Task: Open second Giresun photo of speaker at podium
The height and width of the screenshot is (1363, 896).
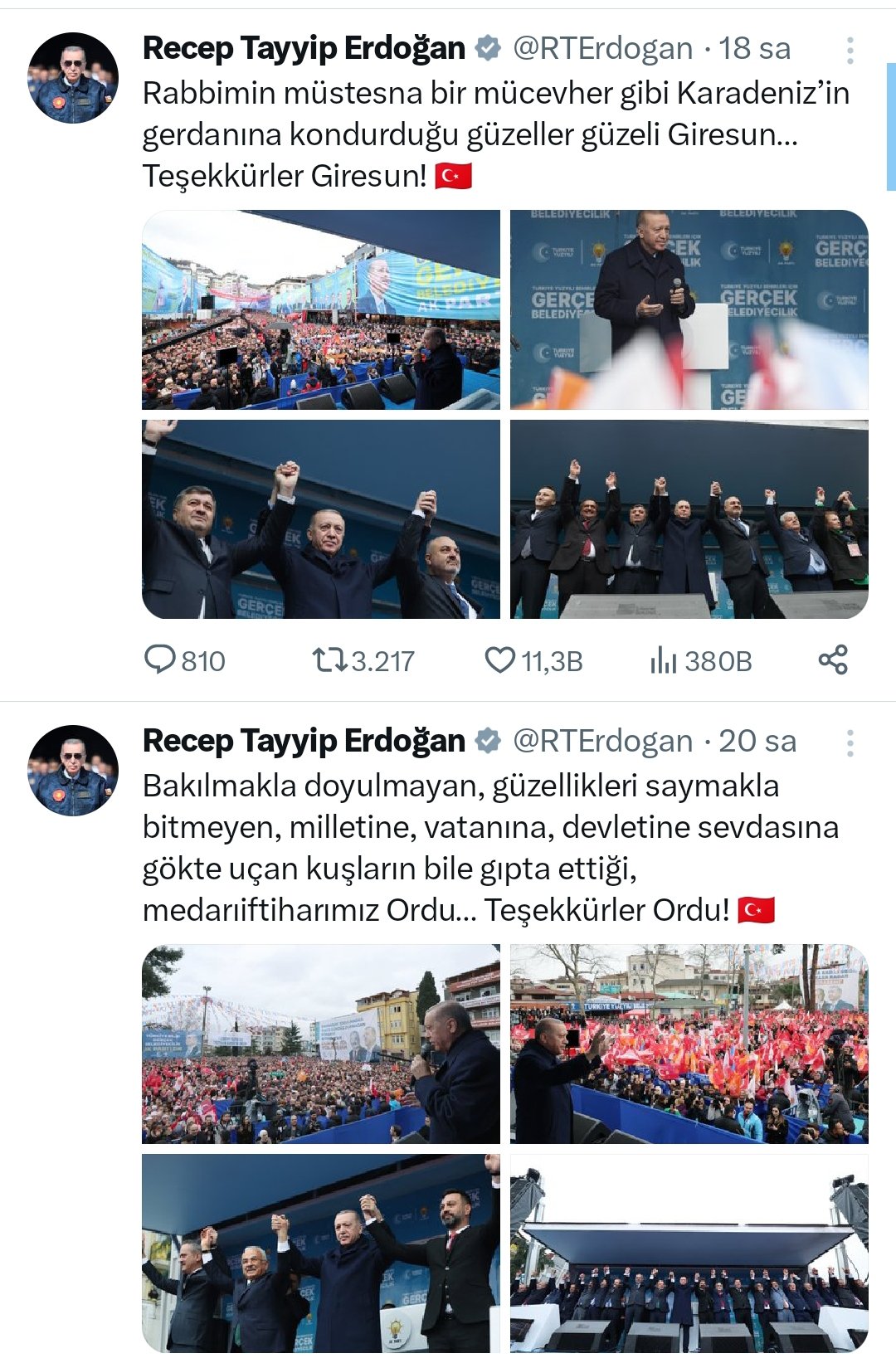Action: tap(689, 309)
